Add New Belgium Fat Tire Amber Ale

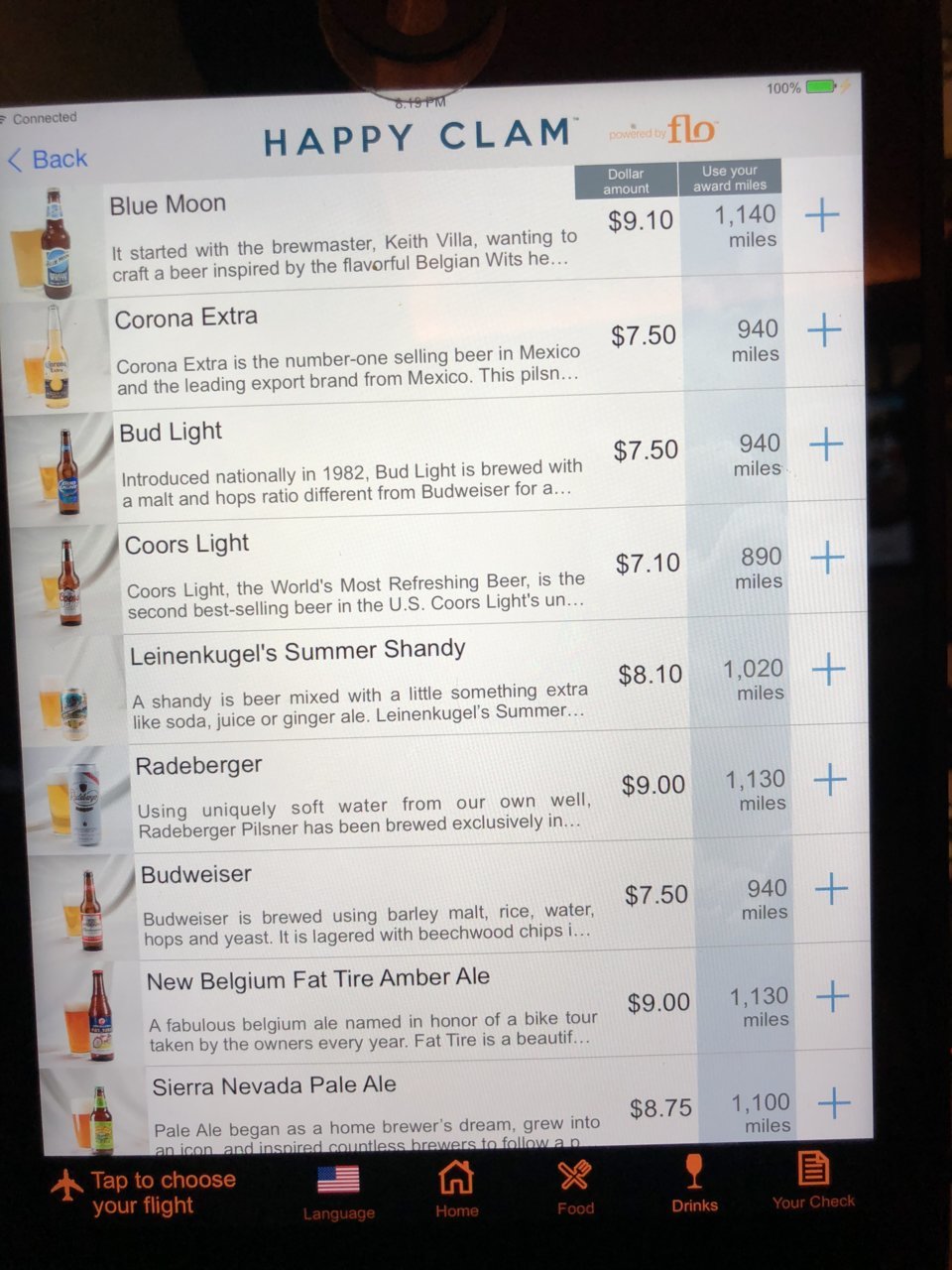833,996
